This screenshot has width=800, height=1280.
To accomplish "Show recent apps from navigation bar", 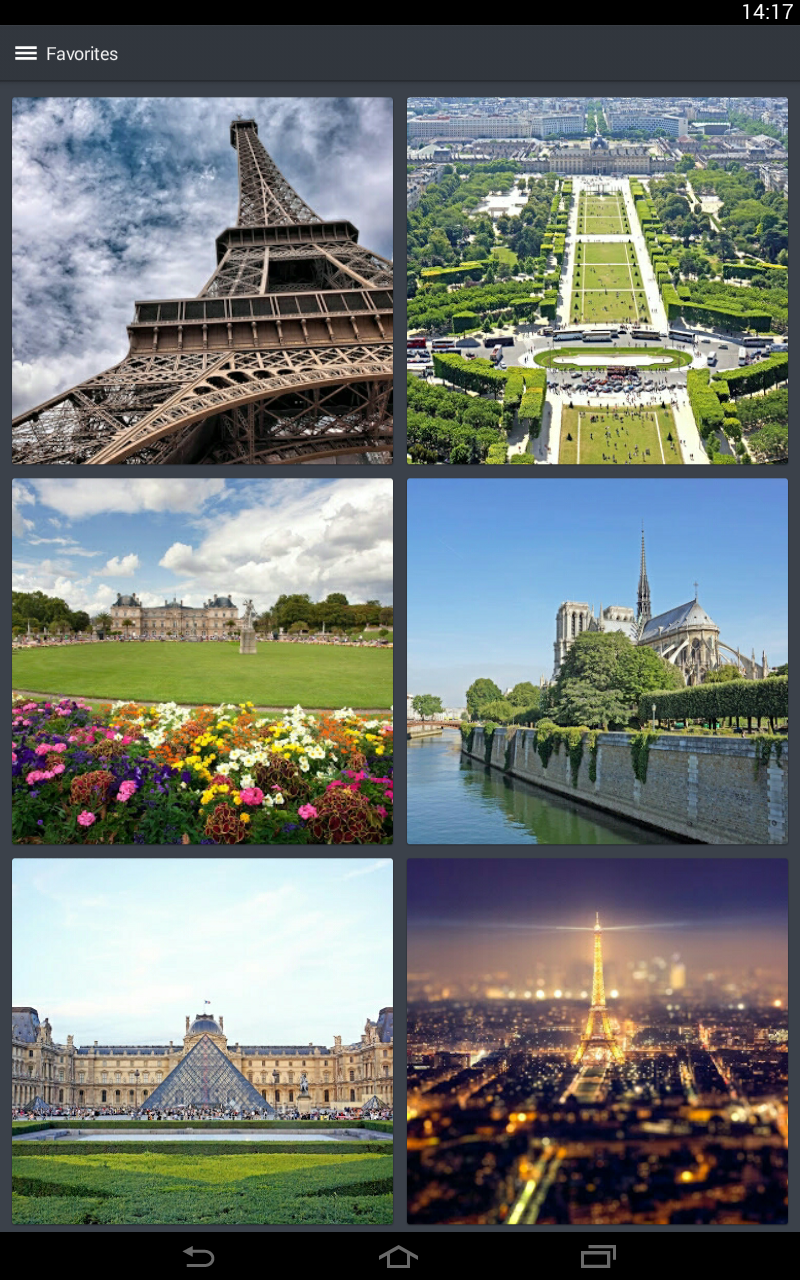I will [598, 1256].
